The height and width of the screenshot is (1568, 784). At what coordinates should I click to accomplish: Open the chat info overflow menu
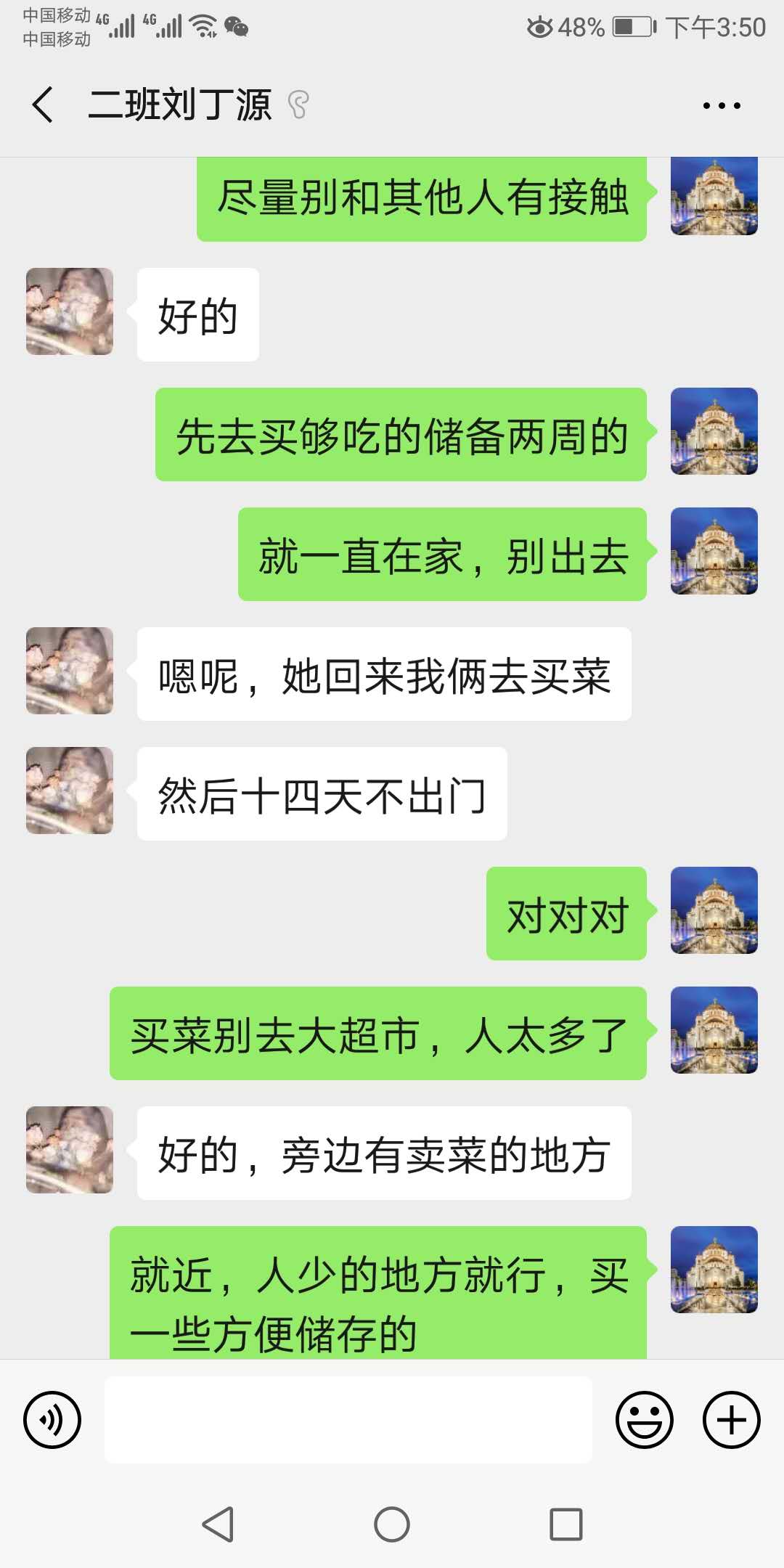722,105
